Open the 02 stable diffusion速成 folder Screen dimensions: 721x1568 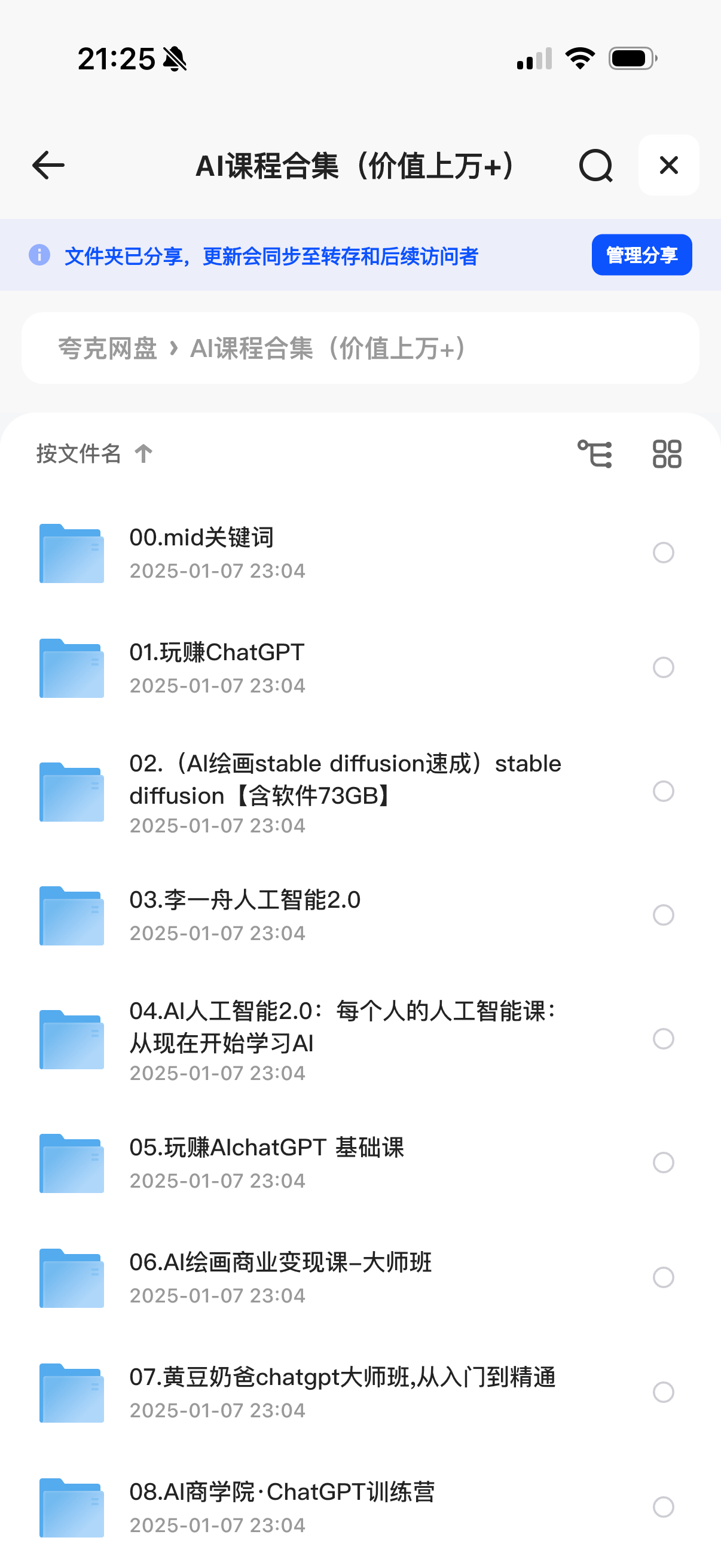pyautogui.click(x=344, y=779)
